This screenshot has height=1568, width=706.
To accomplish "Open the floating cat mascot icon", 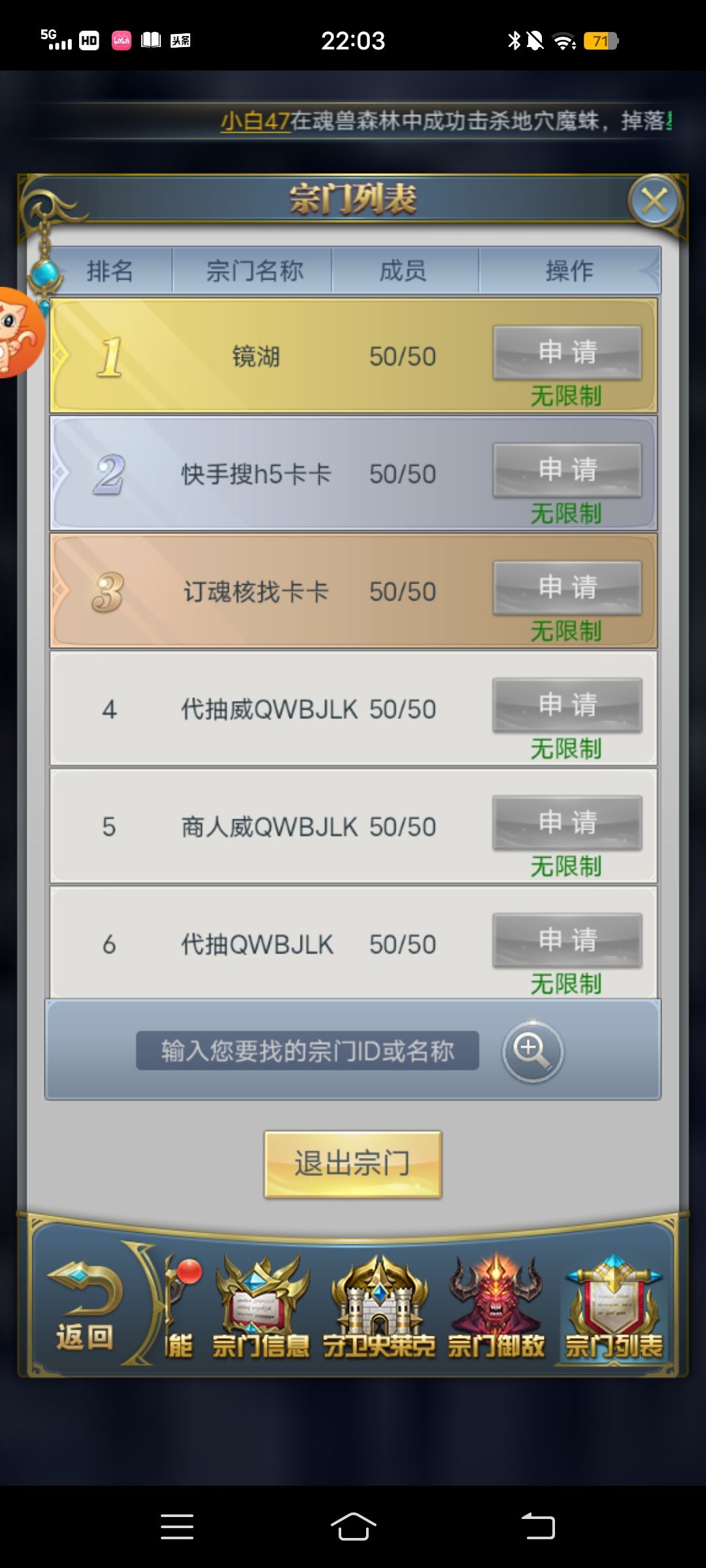I will pyautogui.click(x=18, y=333).
